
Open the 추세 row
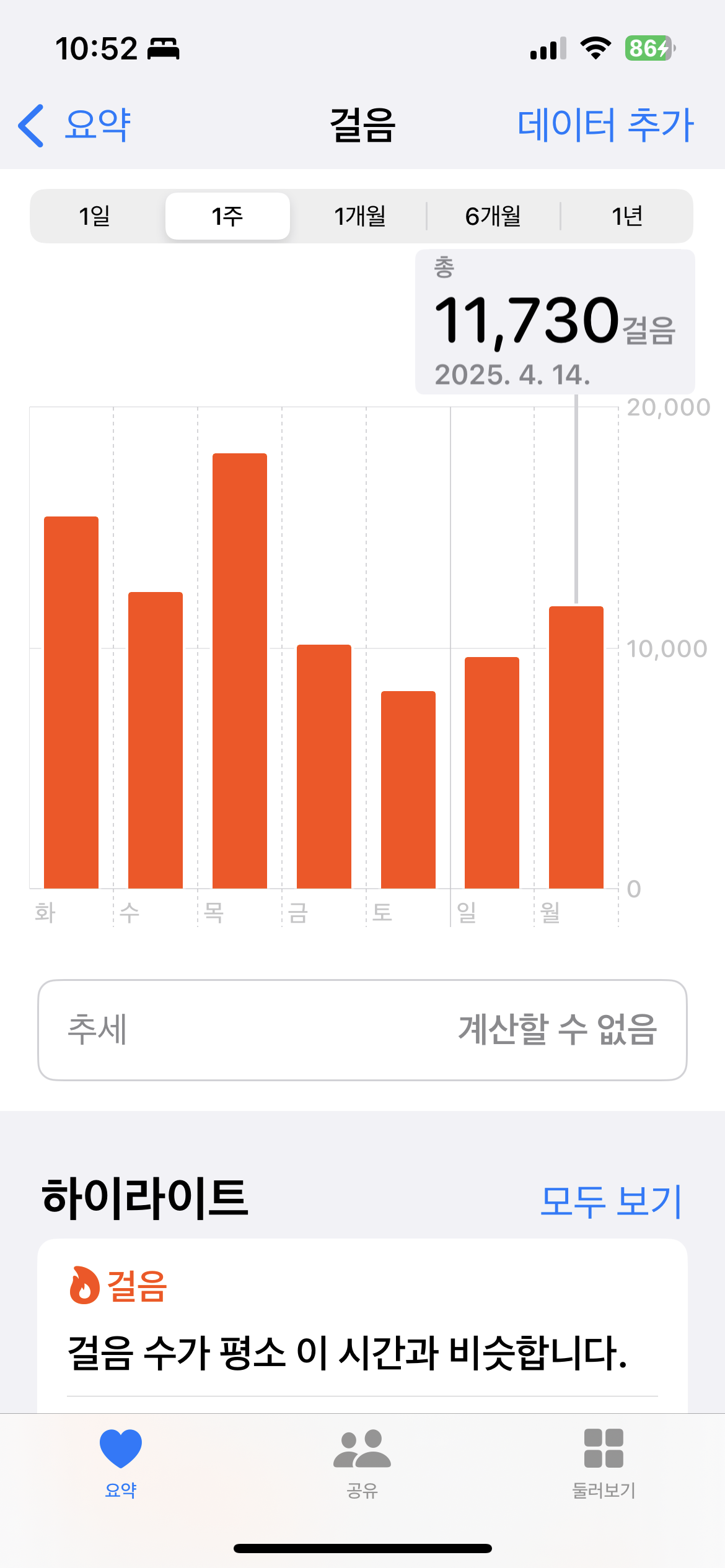(x=362, y=1030)
